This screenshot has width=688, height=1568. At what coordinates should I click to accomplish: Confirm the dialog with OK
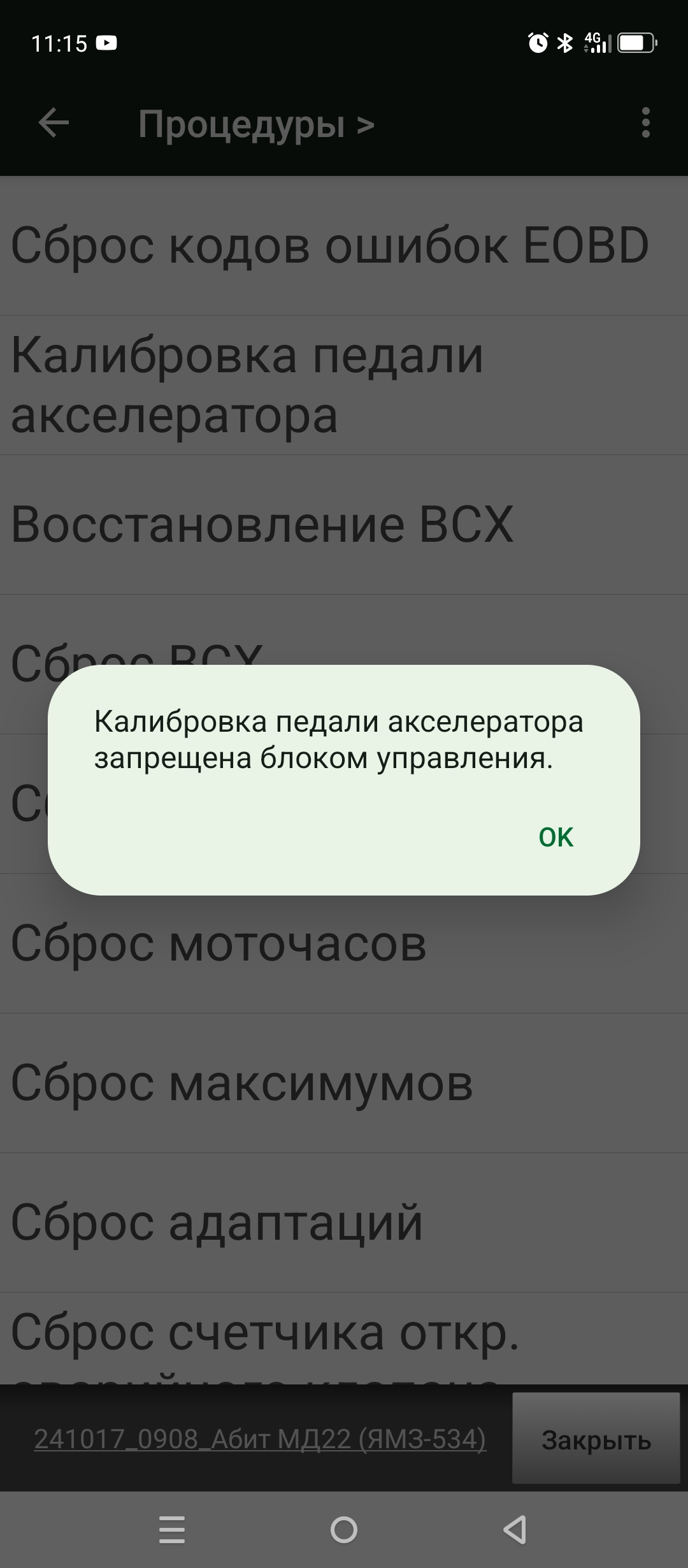coord(555,837)
